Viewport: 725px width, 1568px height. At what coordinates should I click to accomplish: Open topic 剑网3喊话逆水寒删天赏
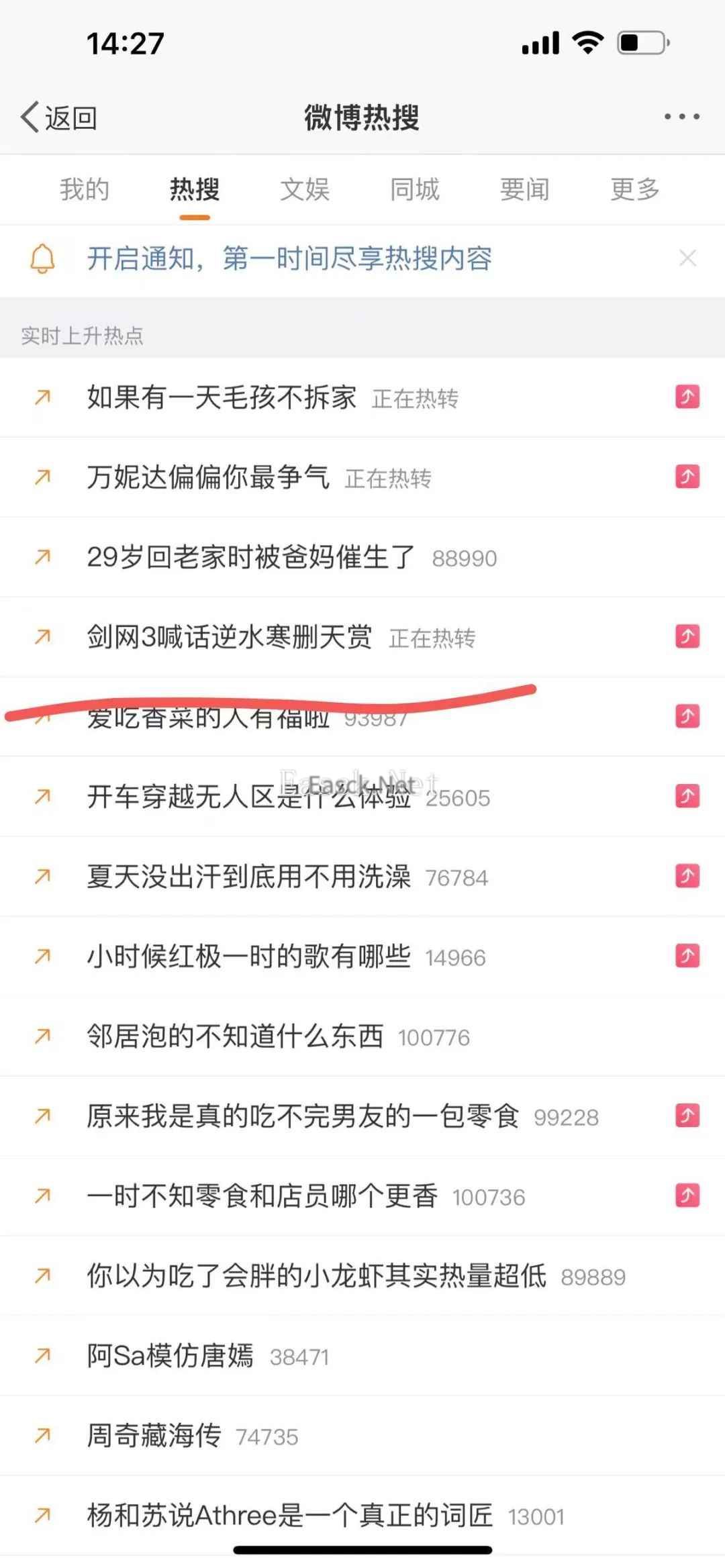click(229, 638)
